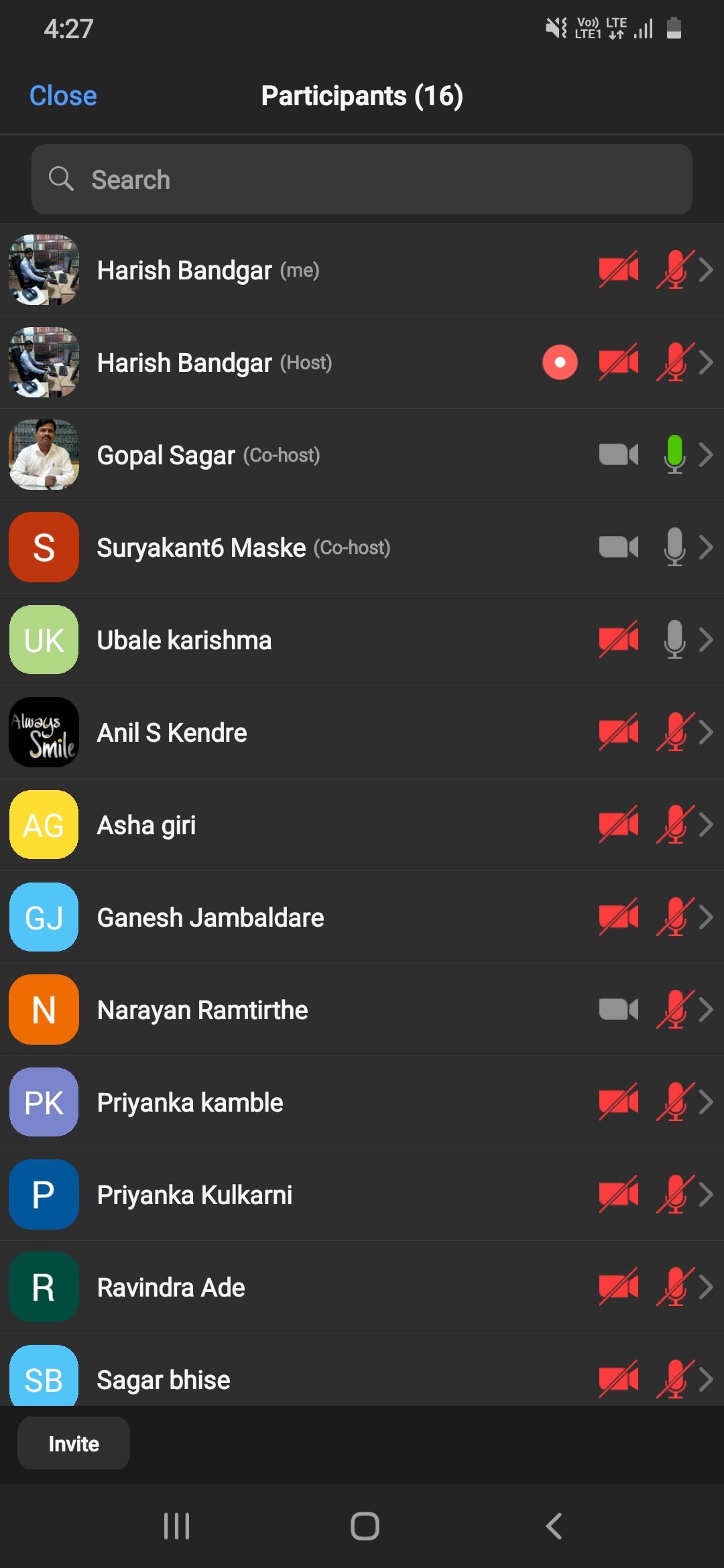Screen dimensions: 724x1568
Task: Select Narayan Ramtirthe row
Action: (362, 1010)
